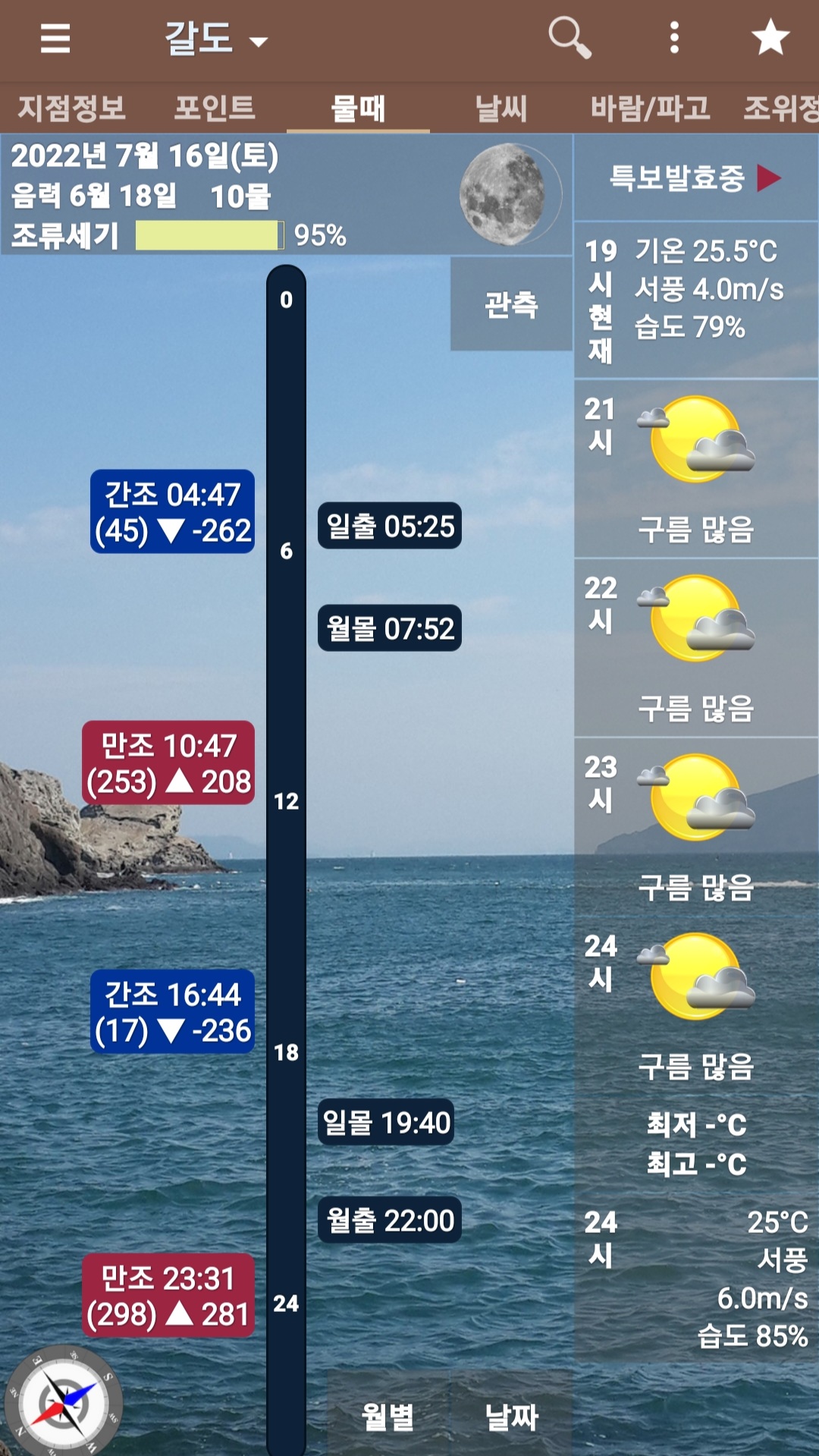Open the 월별 monthly view

pos(388,1416)
